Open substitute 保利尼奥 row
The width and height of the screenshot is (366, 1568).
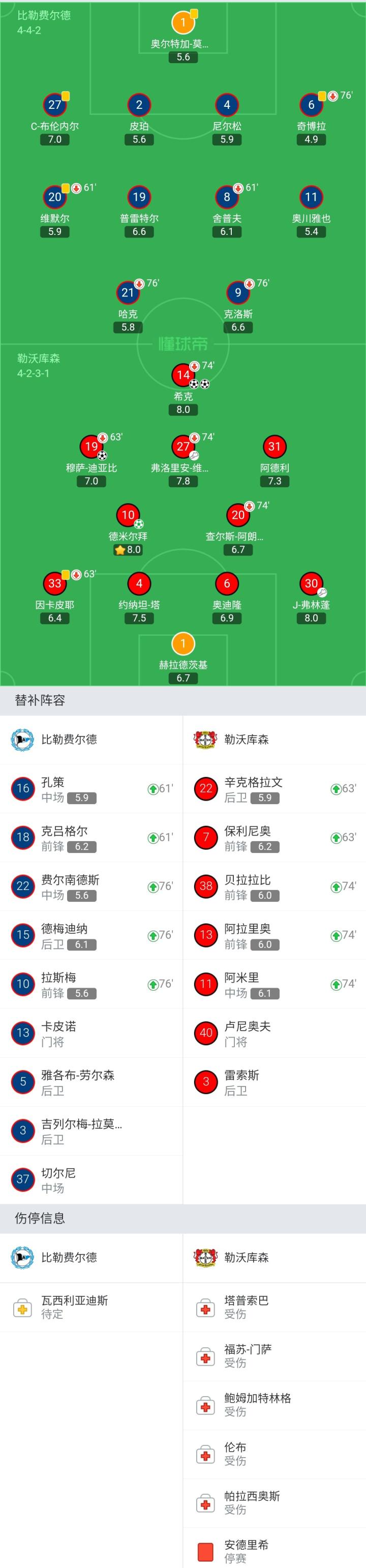(274, 838)
